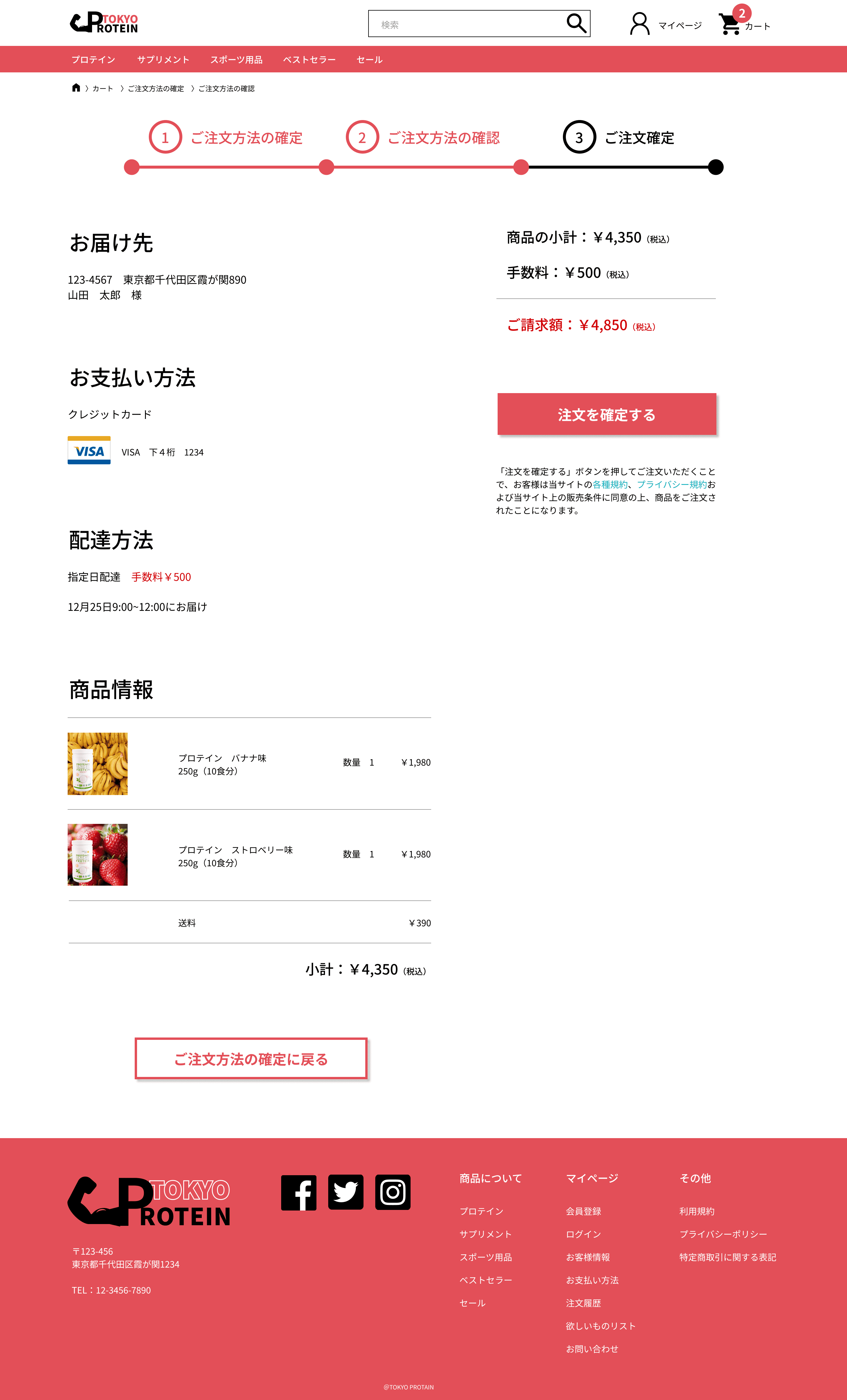847x1400 pixels.
Task: Open お問い合わせ contact link in the footer
Action: tap(591, 1349)
